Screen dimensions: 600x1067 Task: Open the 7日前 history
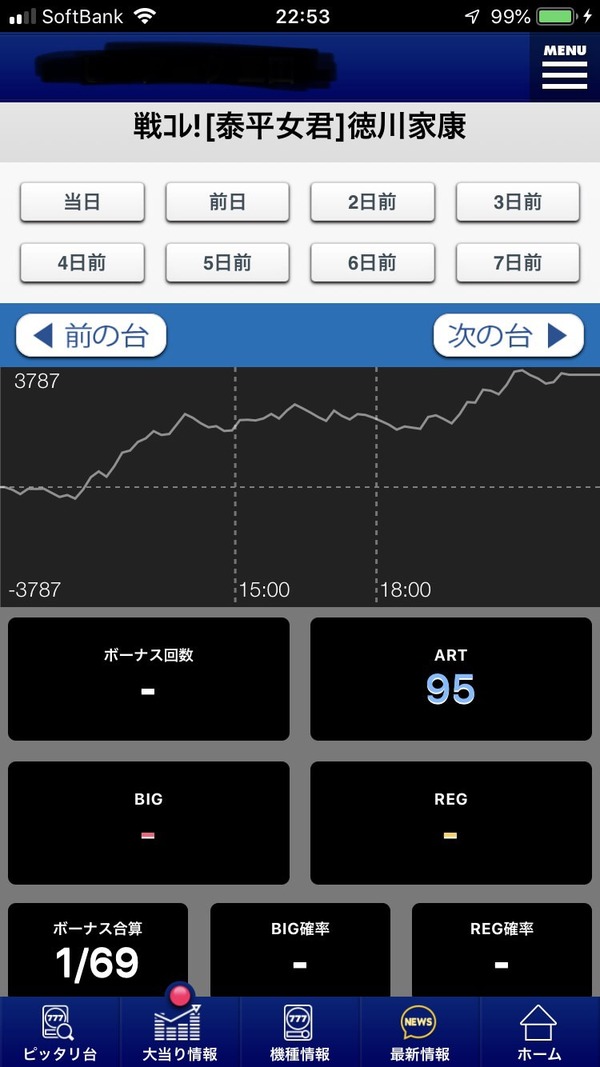[518, 263]
